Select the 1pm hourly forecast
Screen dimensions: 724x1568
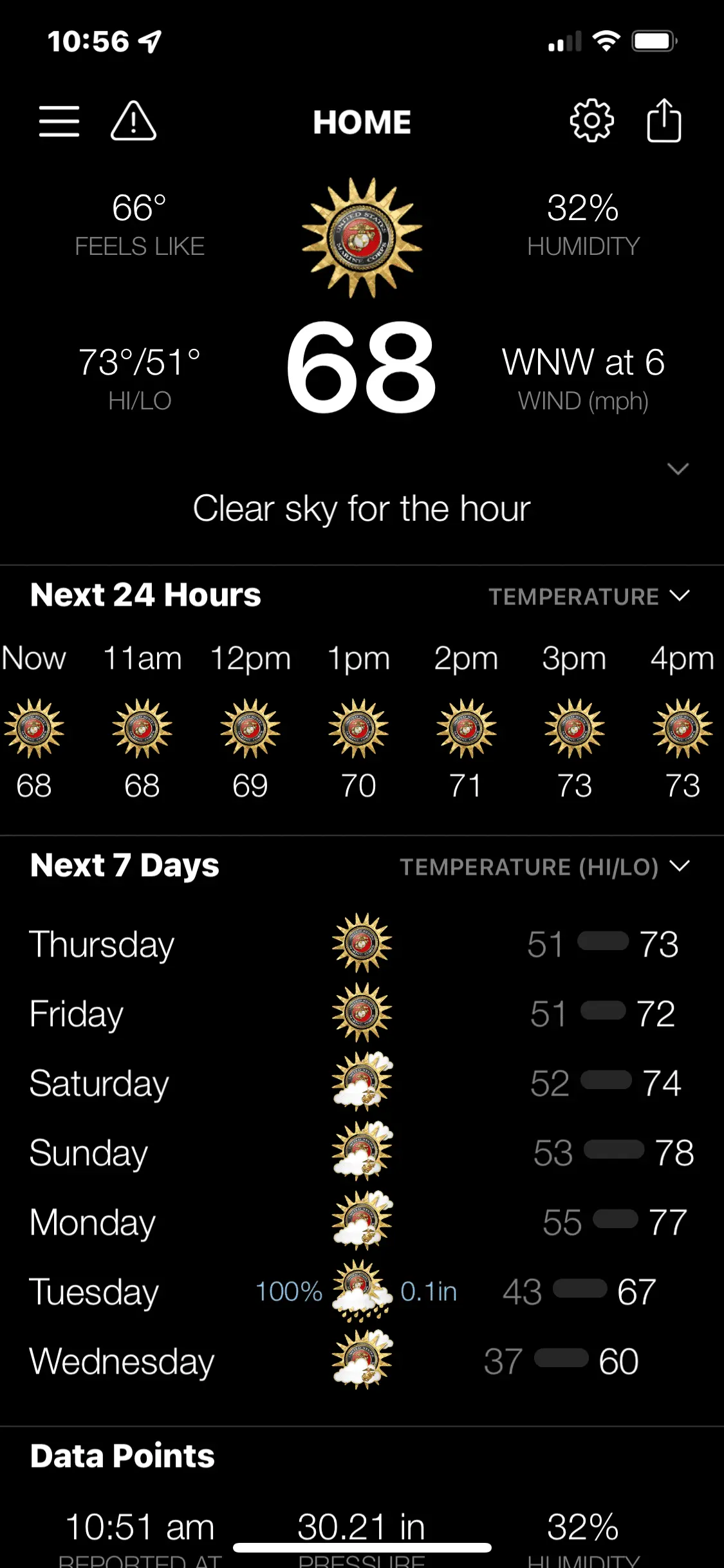tap(358, 727)
